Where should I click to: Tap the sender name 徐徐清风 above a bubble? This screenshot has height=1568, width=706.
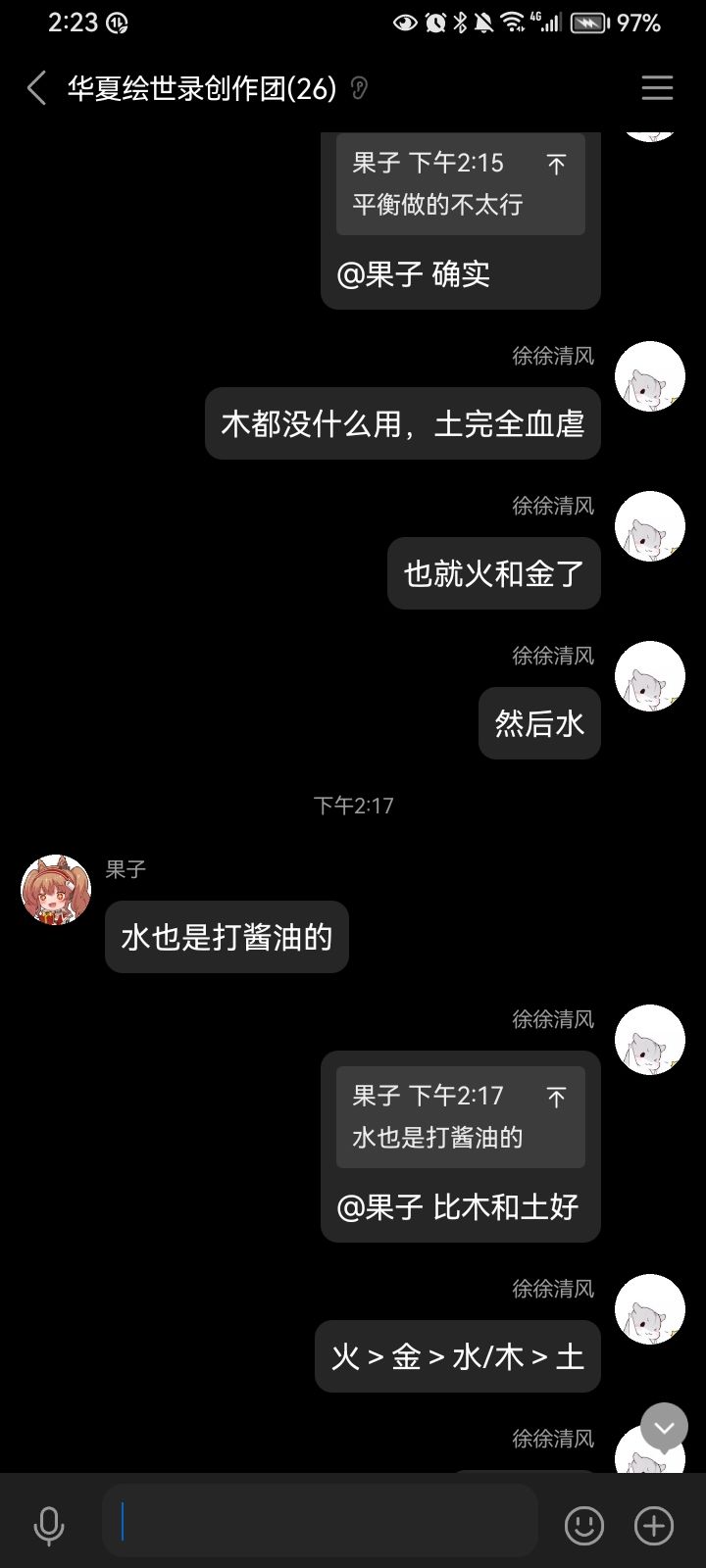[x=554, y=357]
